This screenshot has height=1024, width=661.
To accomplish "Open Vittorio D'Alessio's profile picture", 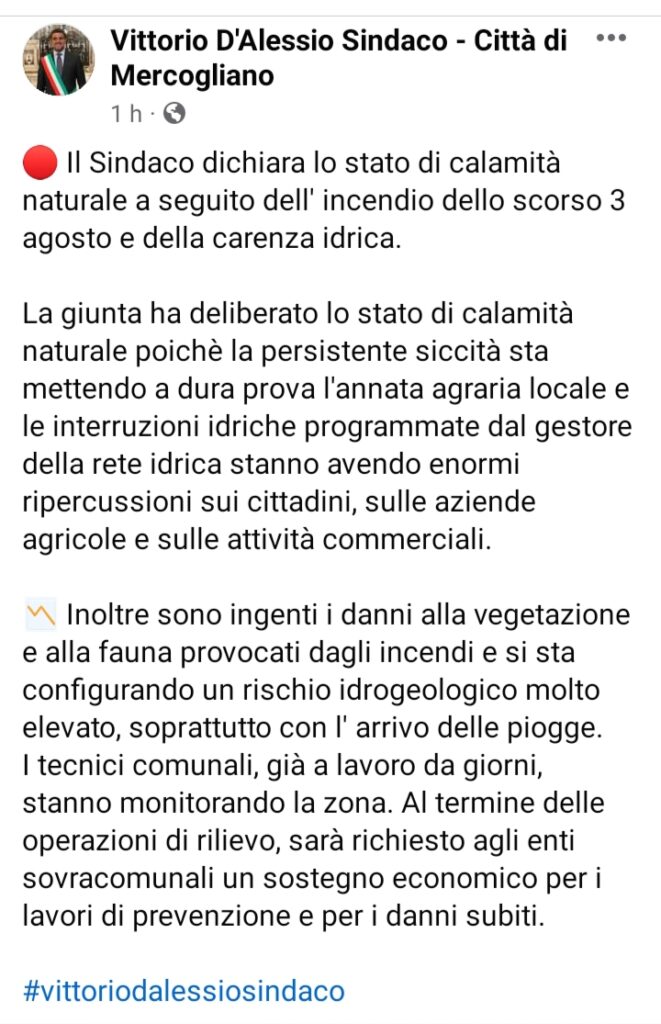I will (56, 60).
